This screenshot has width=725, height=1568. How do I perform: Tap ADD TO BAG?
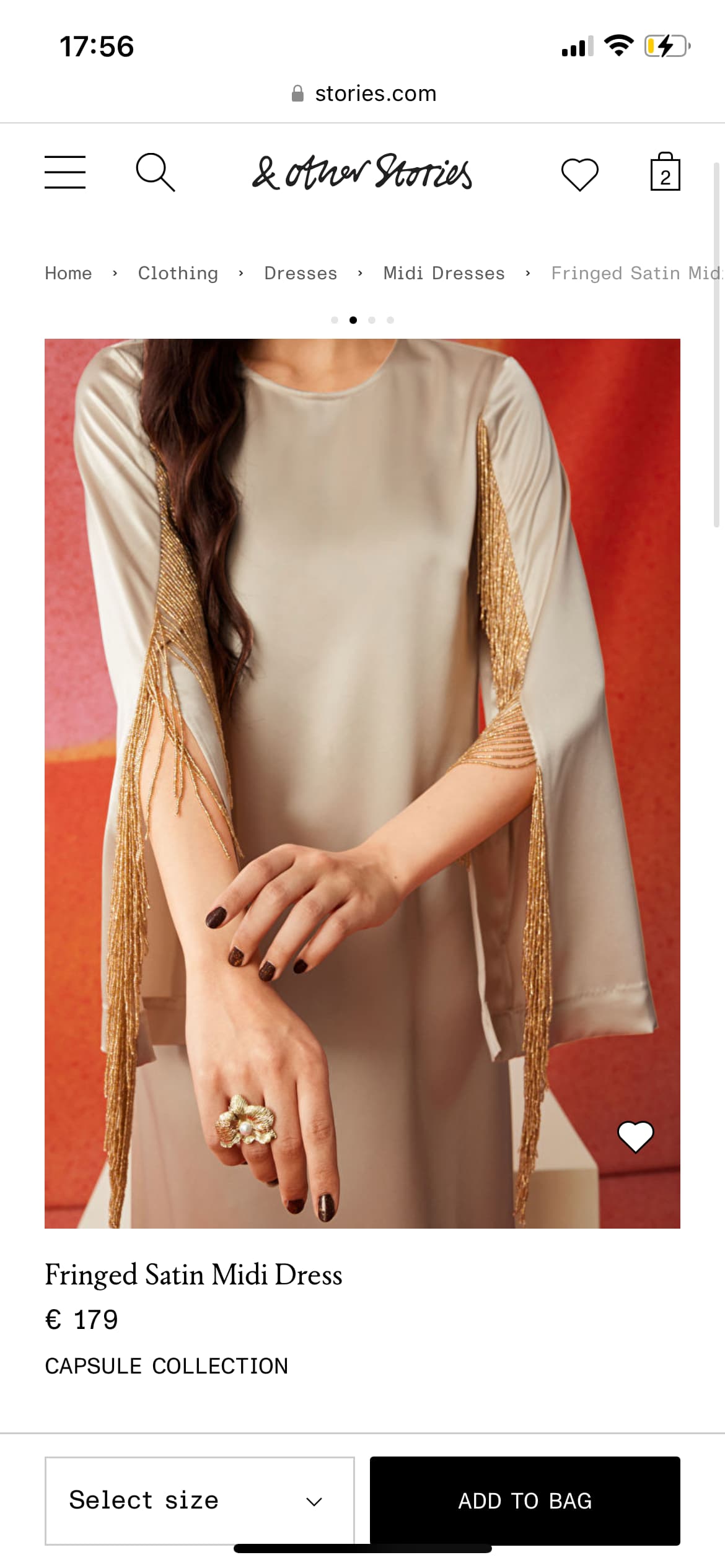525,1500
